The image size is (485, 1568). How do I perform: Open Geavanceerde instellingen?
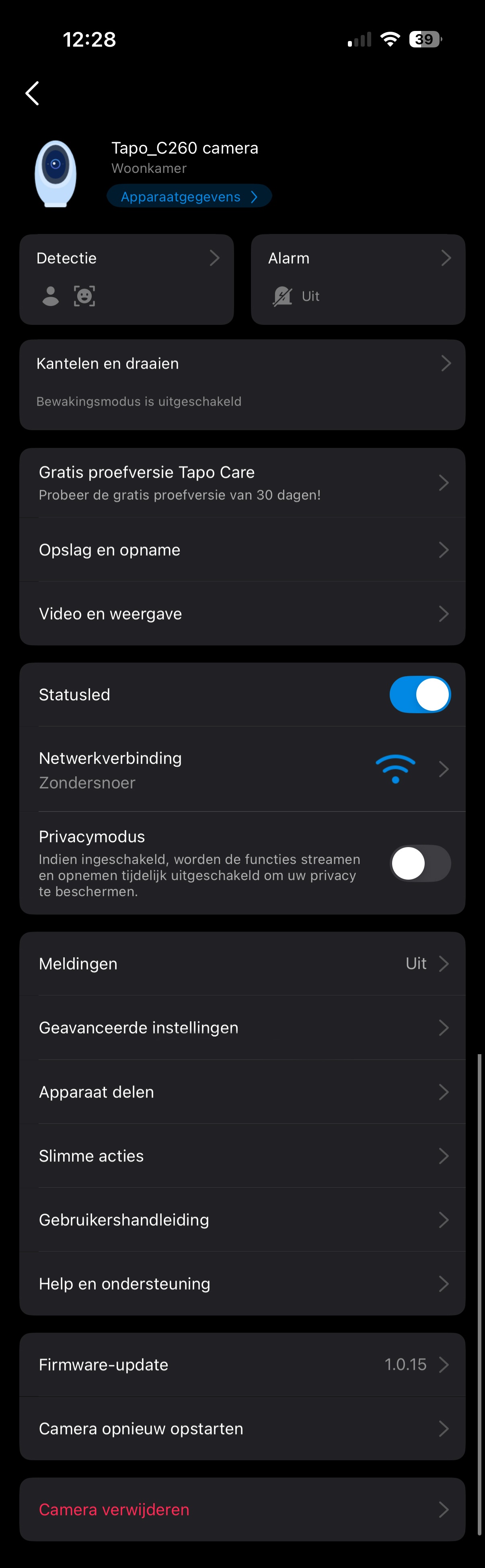[242, 1028]
